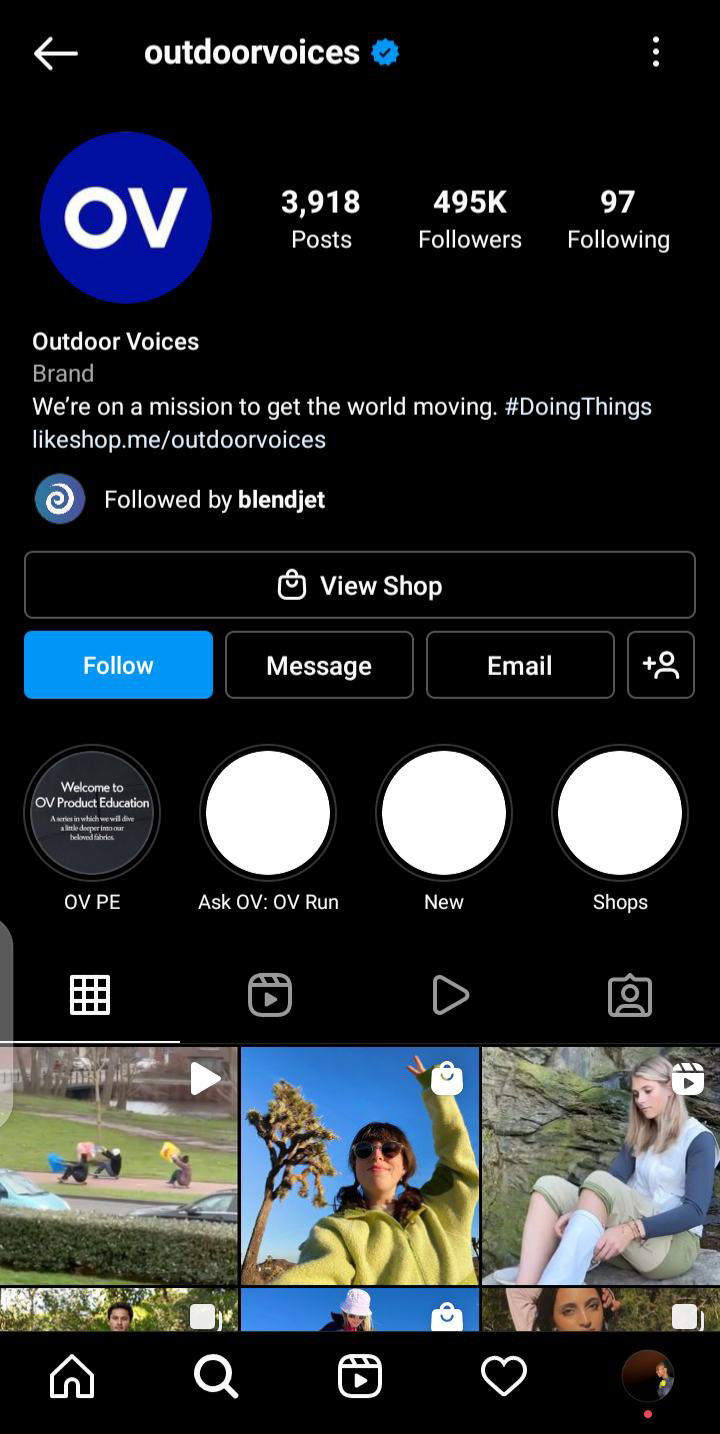
Task: Open the heart activity tab
Action: (x=504, y=1378)
